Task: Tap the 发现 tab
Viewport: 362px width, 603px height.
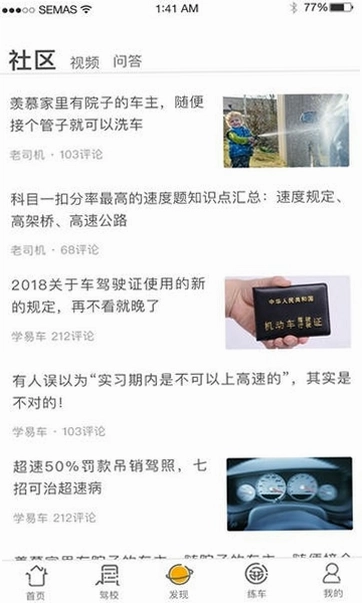Action: (x=179, y=582)
